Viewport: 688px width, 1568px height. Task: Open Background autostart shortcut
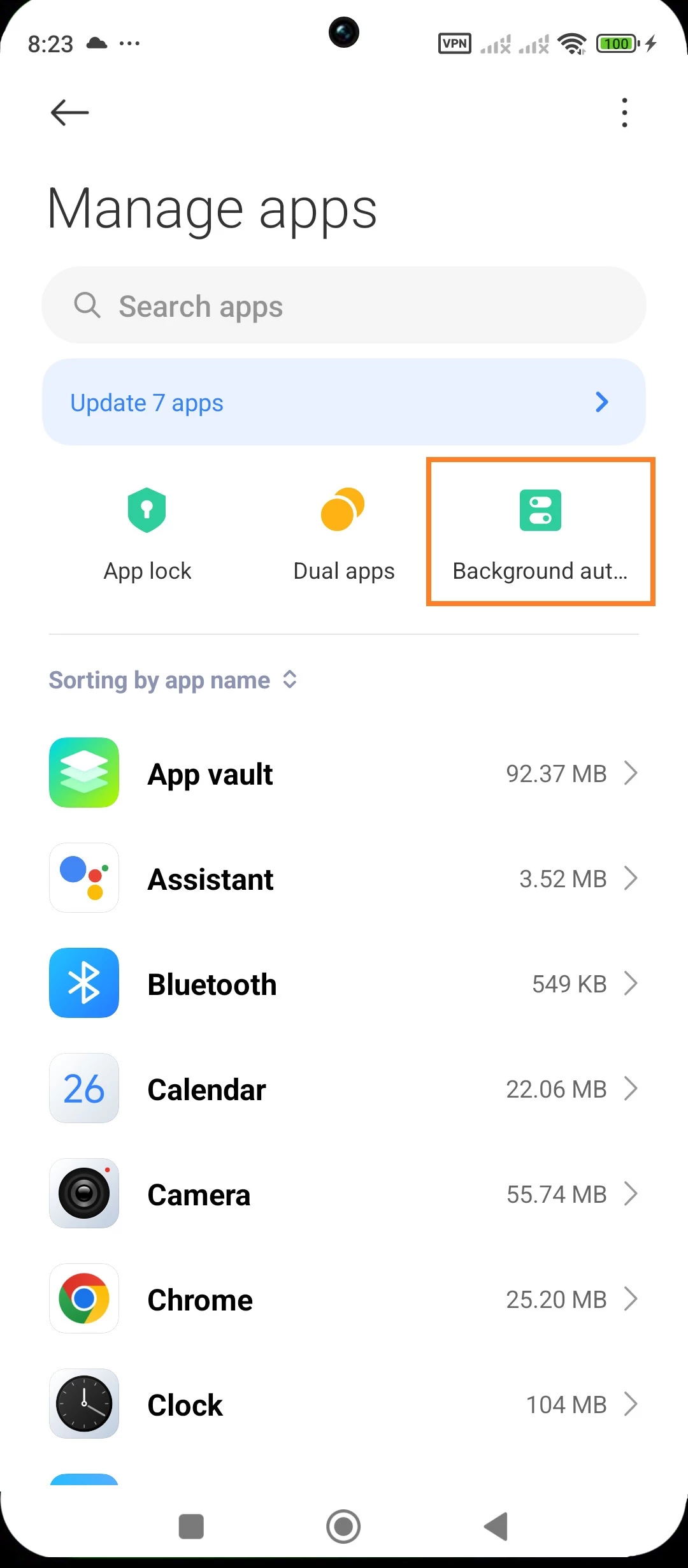coord(540,532)
